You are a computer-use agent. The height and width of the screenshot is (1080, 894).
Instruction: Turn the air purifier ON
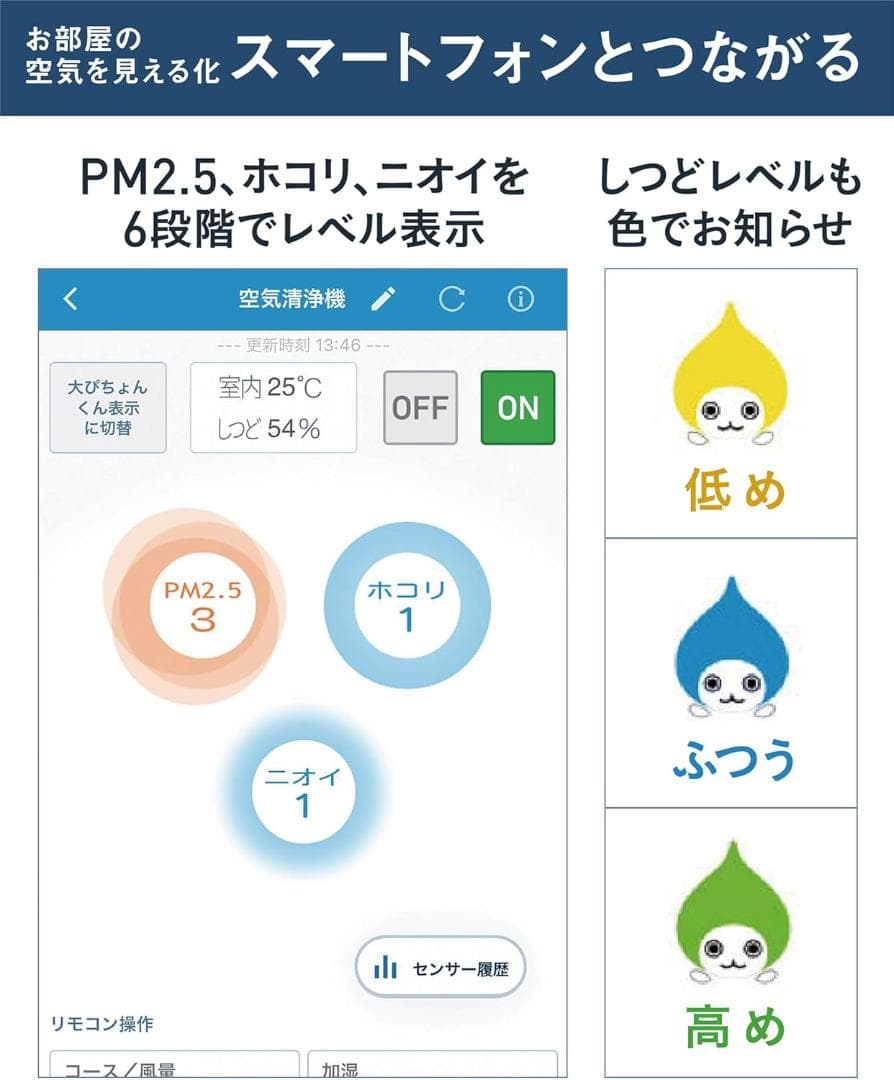[517, 408]
